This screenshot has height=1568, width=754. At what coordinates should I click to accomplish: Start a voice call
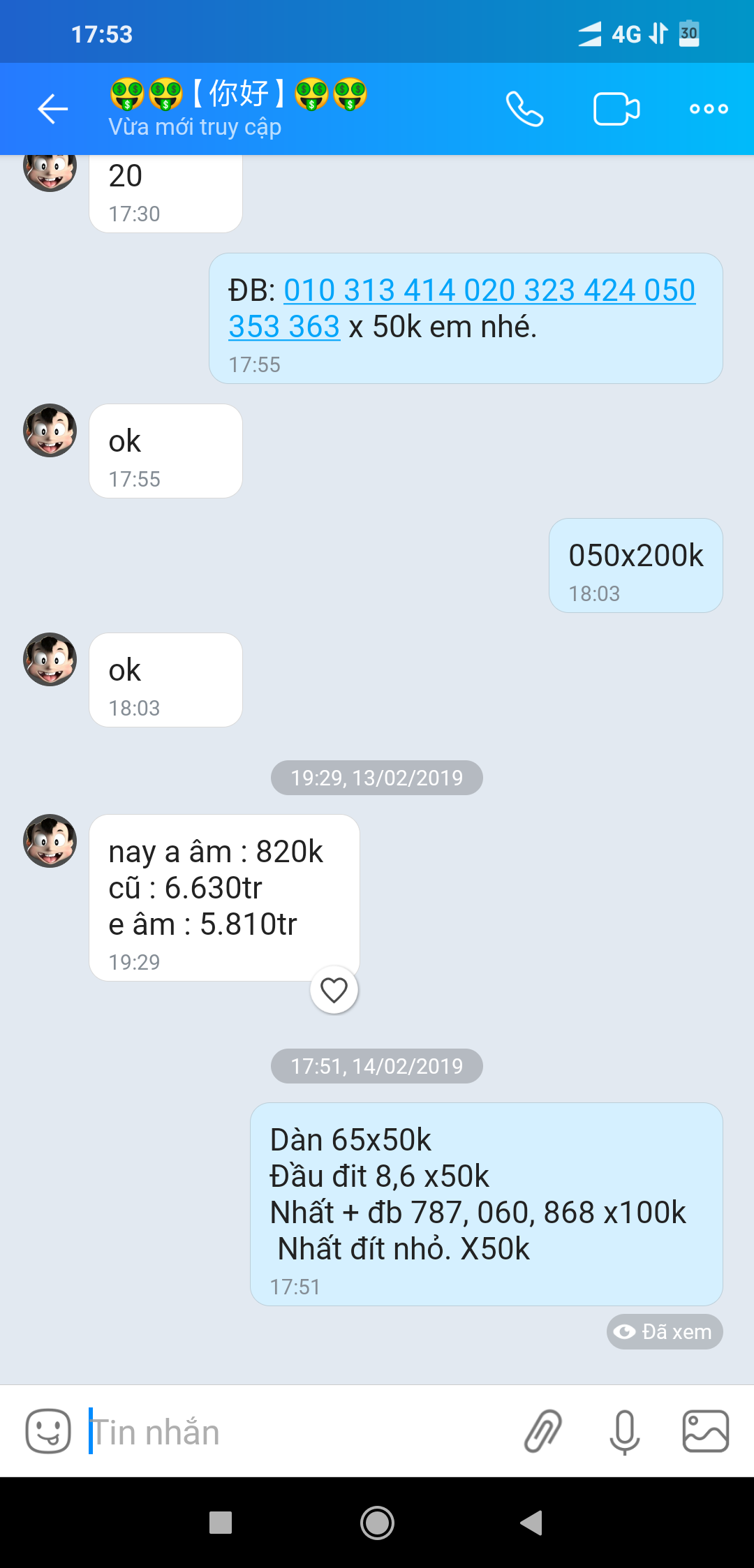[524, 109]
